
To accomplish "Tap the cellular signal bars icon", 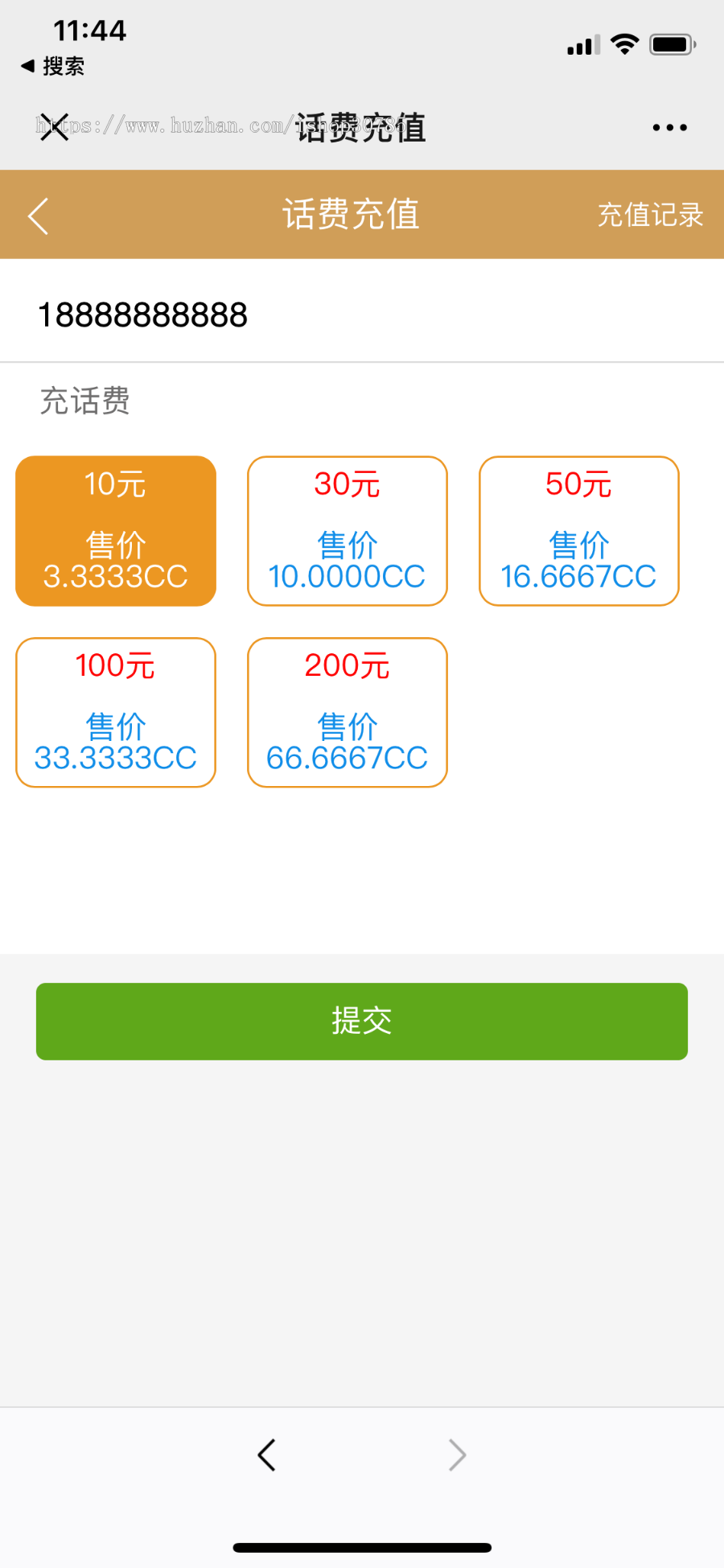I will tap(581, 47).
